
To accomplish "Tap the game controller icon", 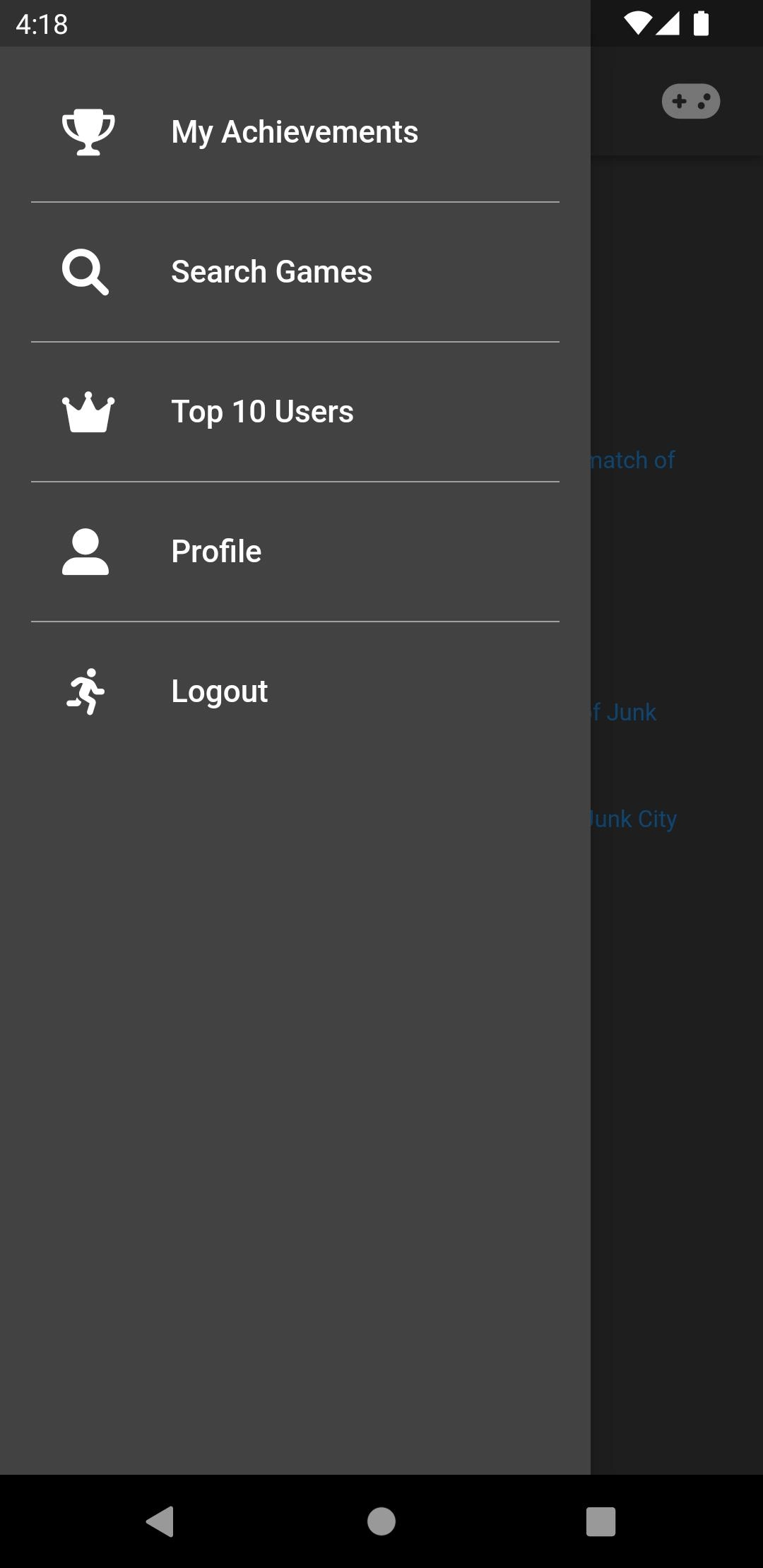I will pyautogui.click(x=690, y=102).
